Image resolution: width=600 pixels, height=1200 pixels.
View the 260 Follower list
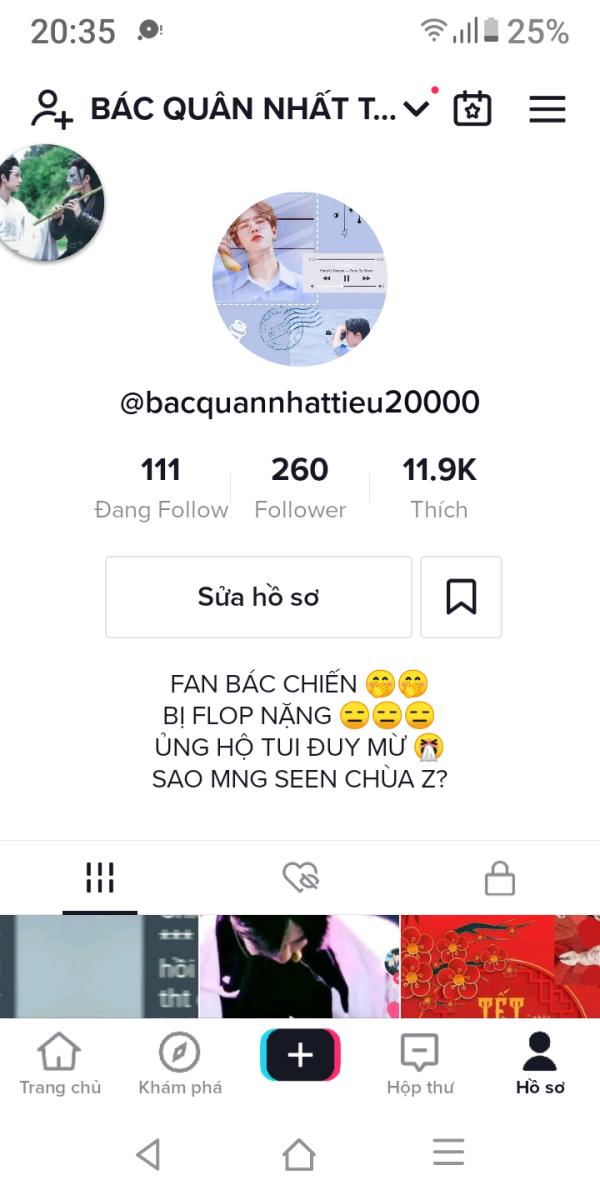tap(300, 489)
